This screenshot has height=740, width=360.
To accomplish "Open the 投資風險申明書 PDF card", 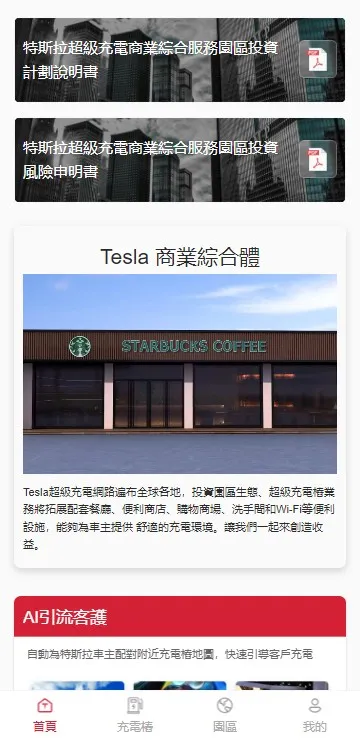I will point(180,160).
